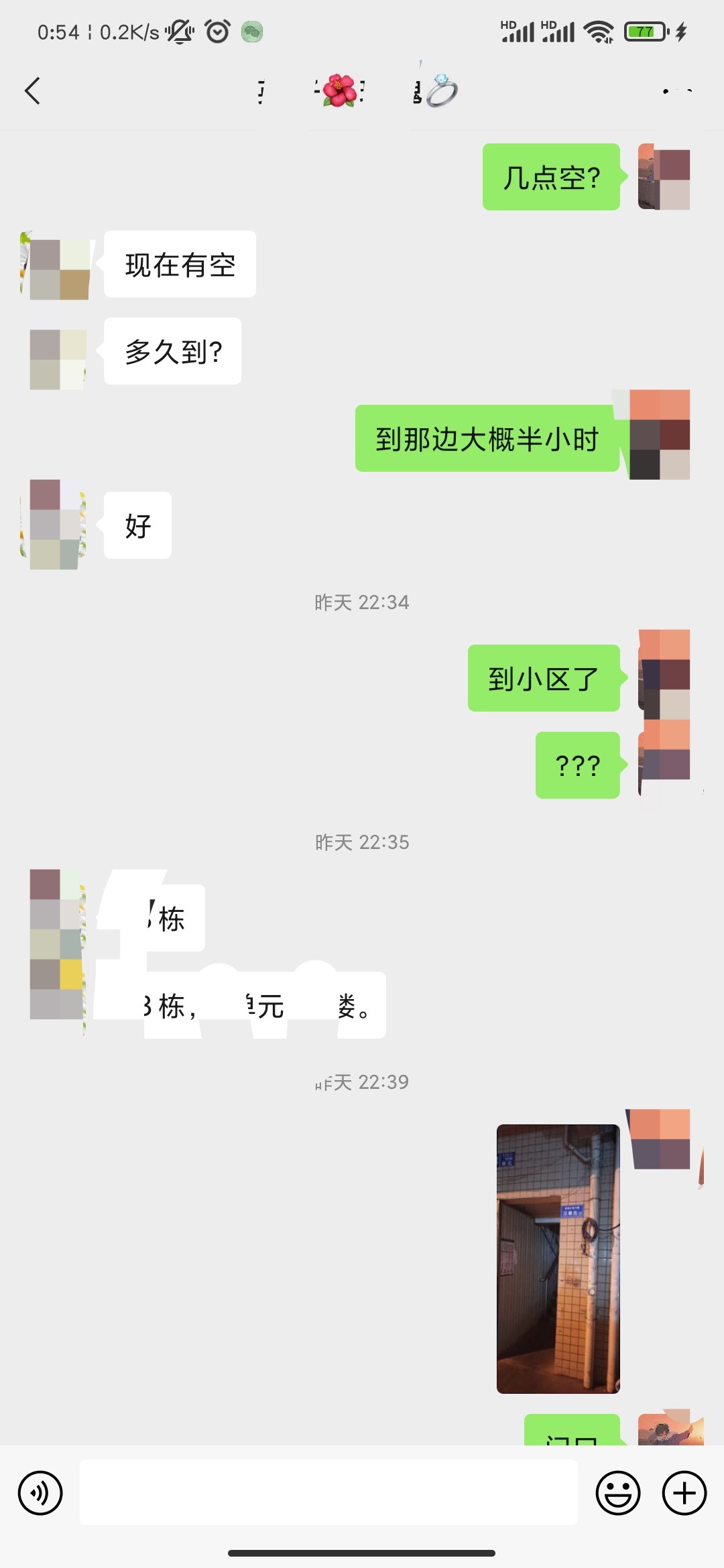The height and width of the screenshot is (1568, 724).
Task: Open sender avatar next to 几点空?
Action: pyautogui.click(x=664, y=177)
